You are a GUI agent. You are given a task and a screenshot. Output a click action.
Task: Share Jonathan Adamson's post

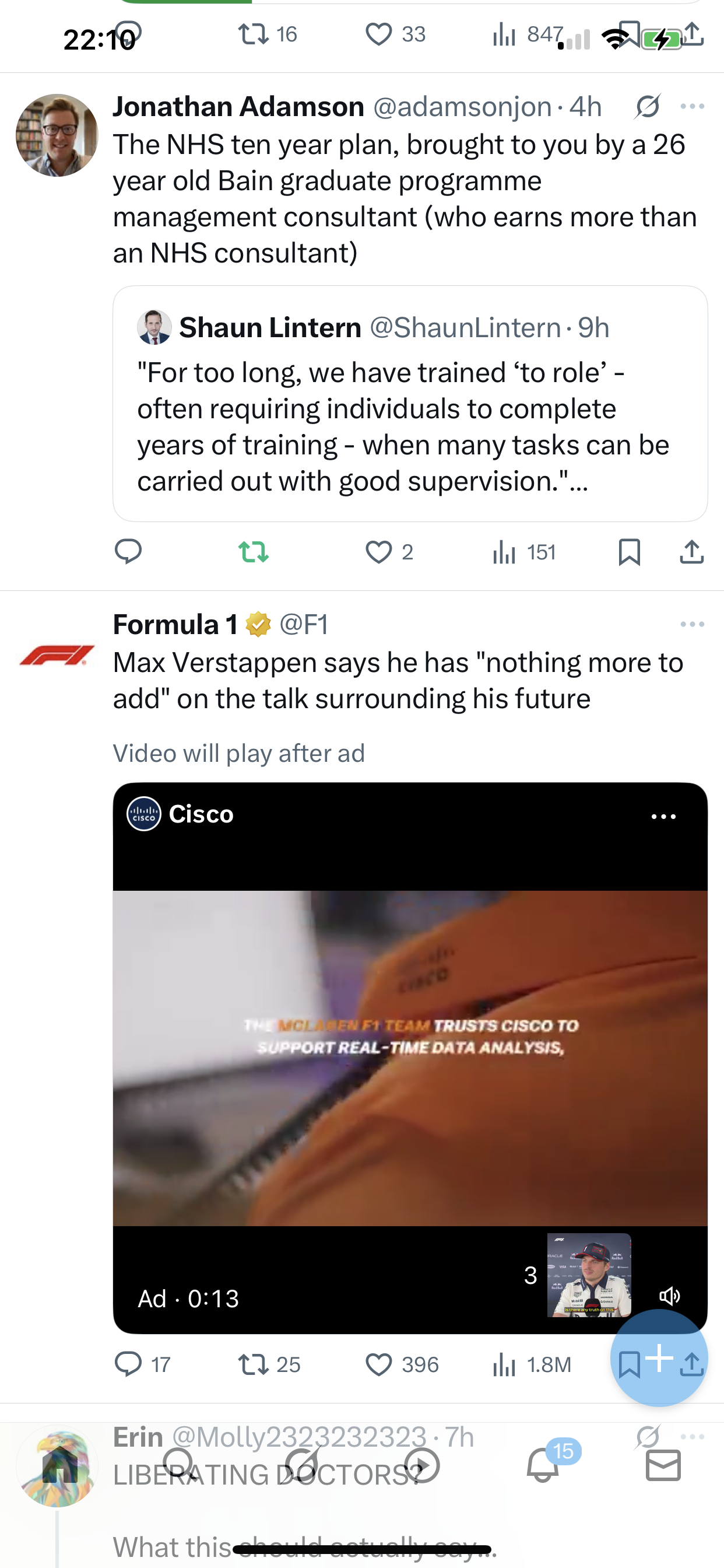coord(692,552)
